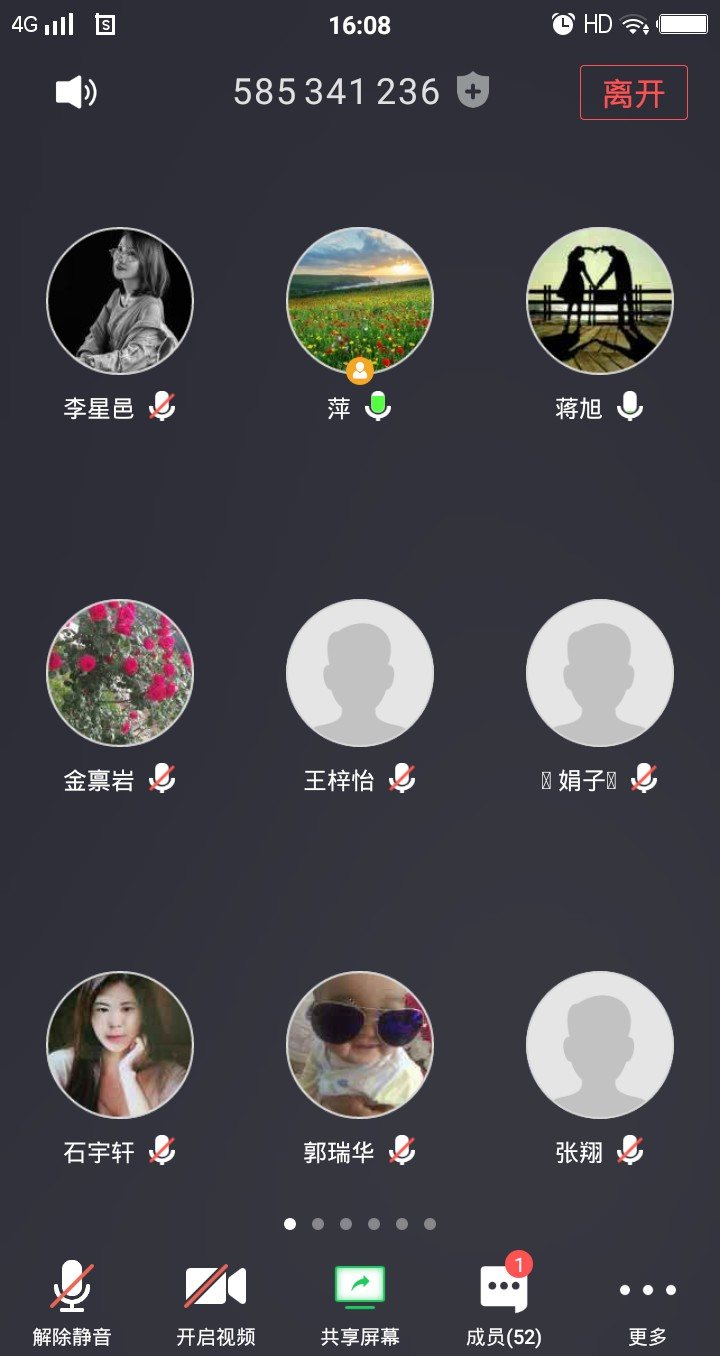Select participant 李星邑's avatar
Viewport: 720px width, 1356px height.
(x=120, y=300)
